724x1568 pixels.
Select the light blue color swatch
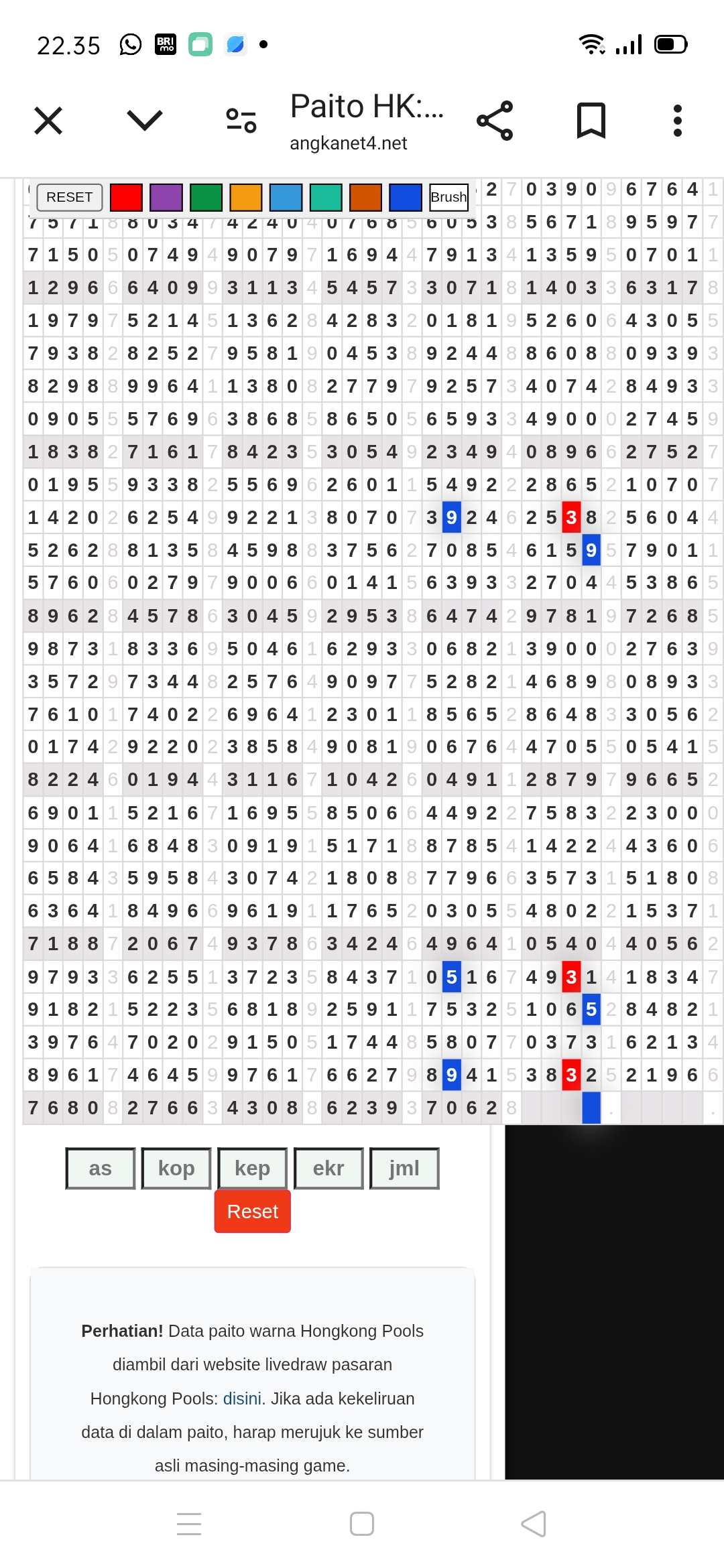286,198
